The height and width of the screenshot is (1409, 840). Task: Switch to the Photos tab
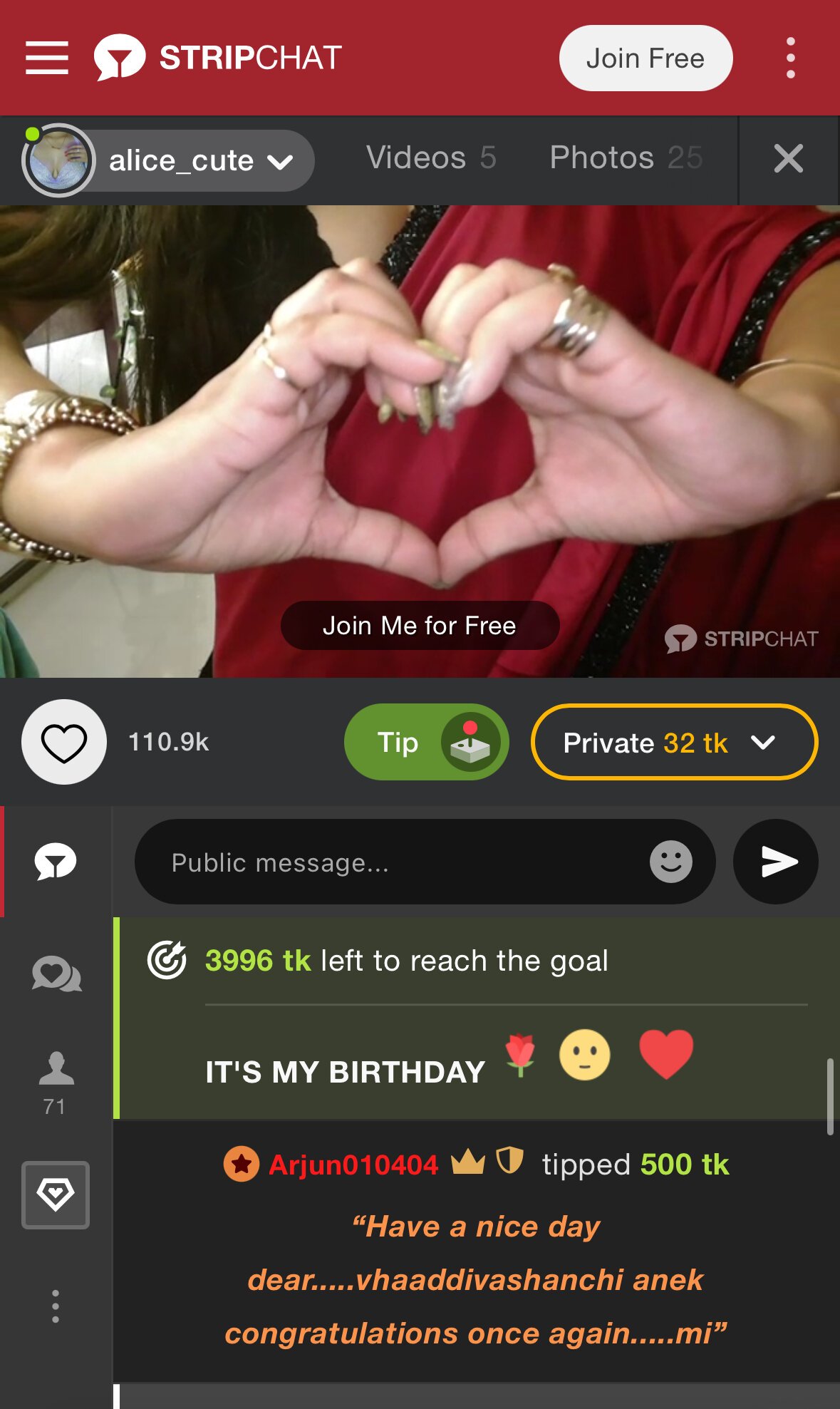pos(626,158)
